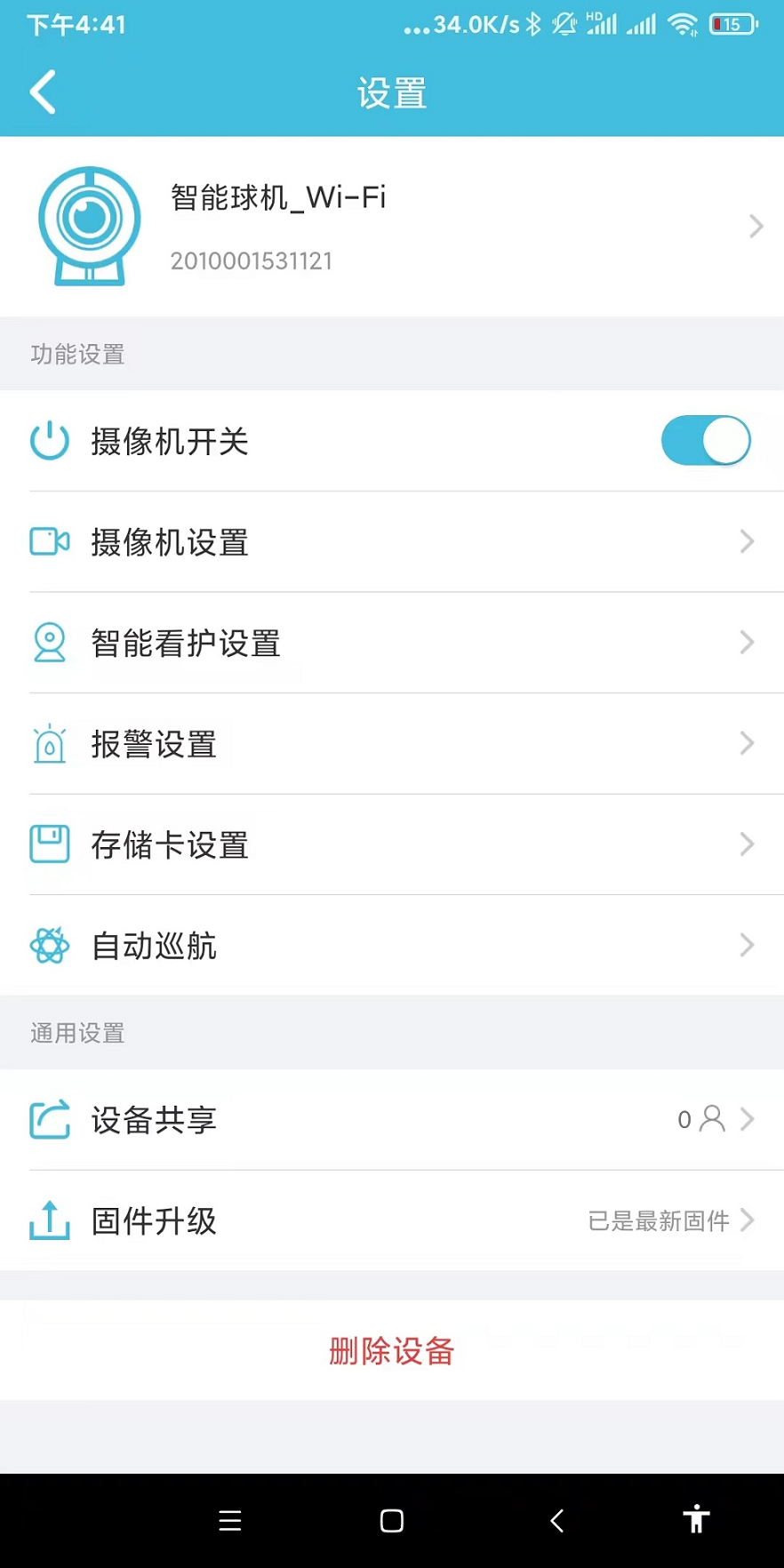Click the webcam icon next to 智能看护设置

50,643
